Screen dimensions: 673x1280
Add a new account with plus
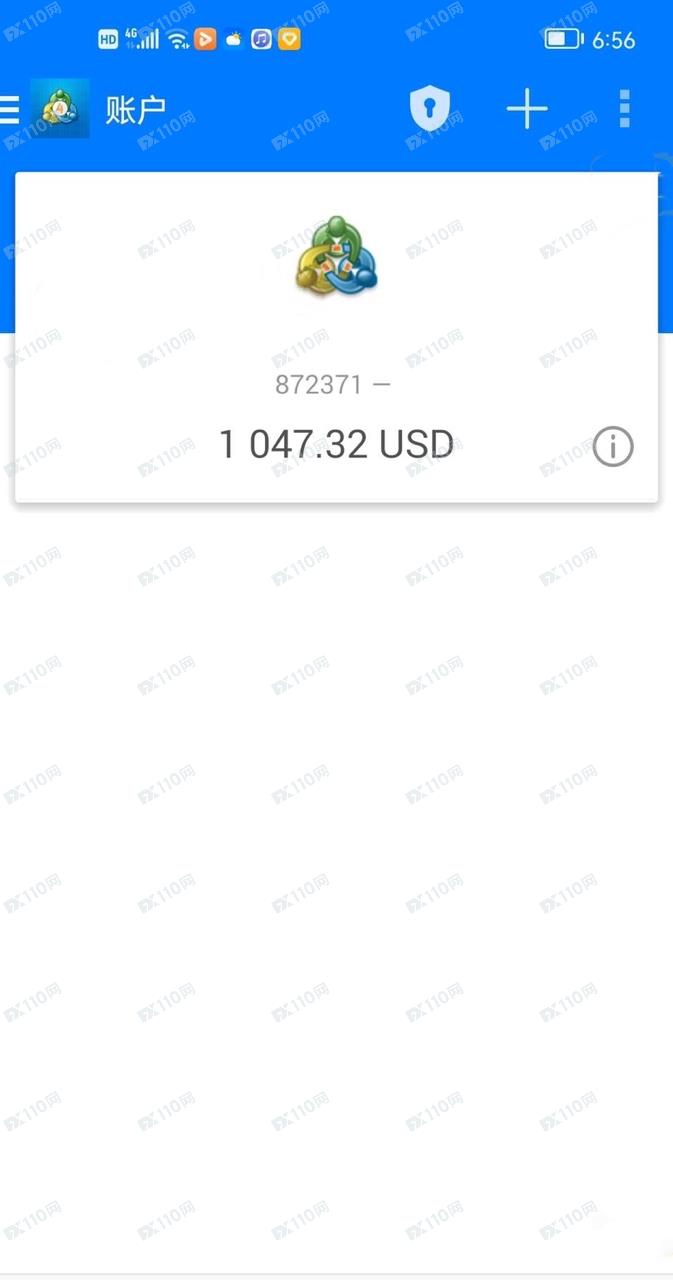click(527, 108)
